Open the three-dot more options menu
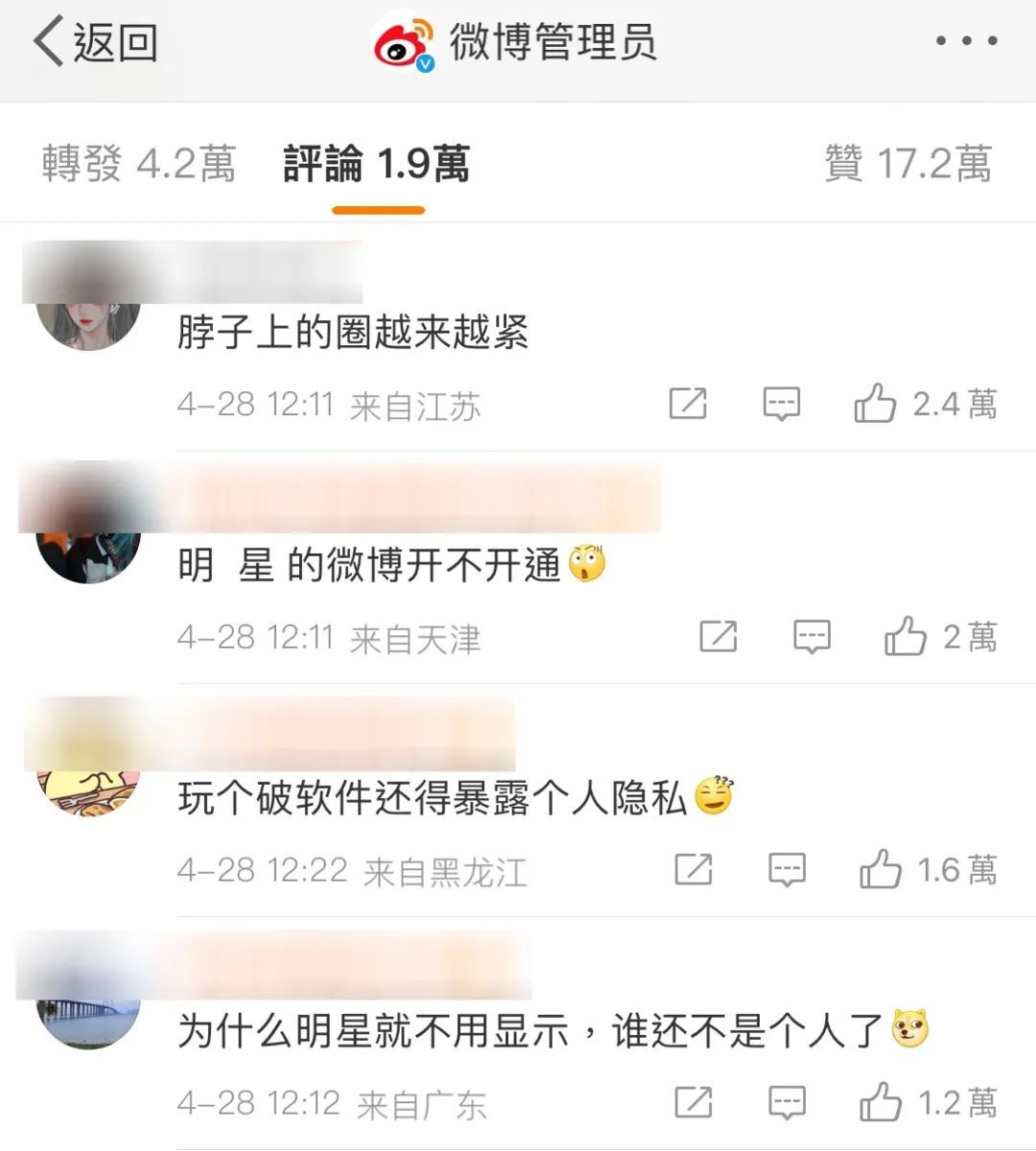1036x1151 pixels. point(964,41)
